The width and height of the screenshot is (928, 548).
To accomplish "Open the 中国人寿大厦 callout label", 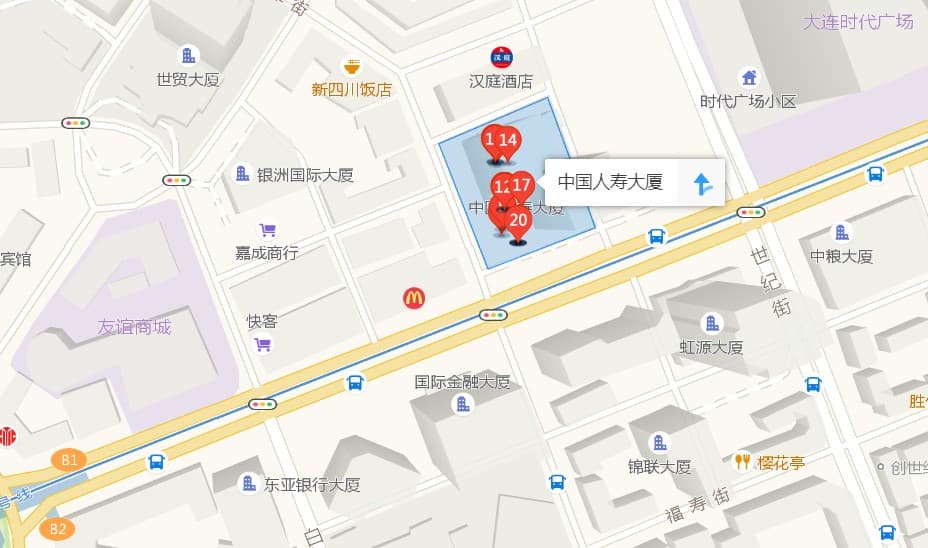I will (x=610, y=182).
